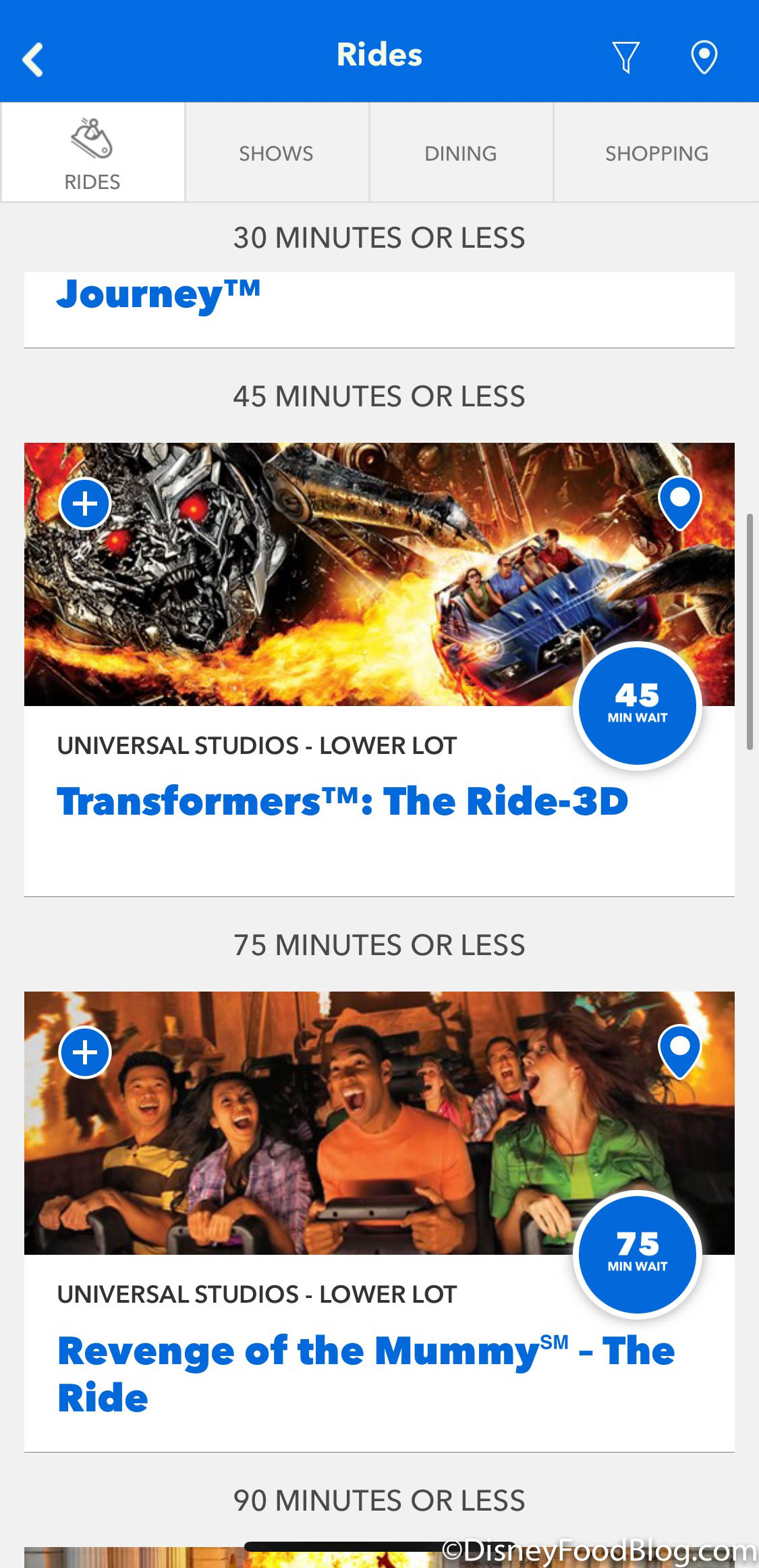
Task: Select the Rides tab
Action: click(x=92, y=153)
